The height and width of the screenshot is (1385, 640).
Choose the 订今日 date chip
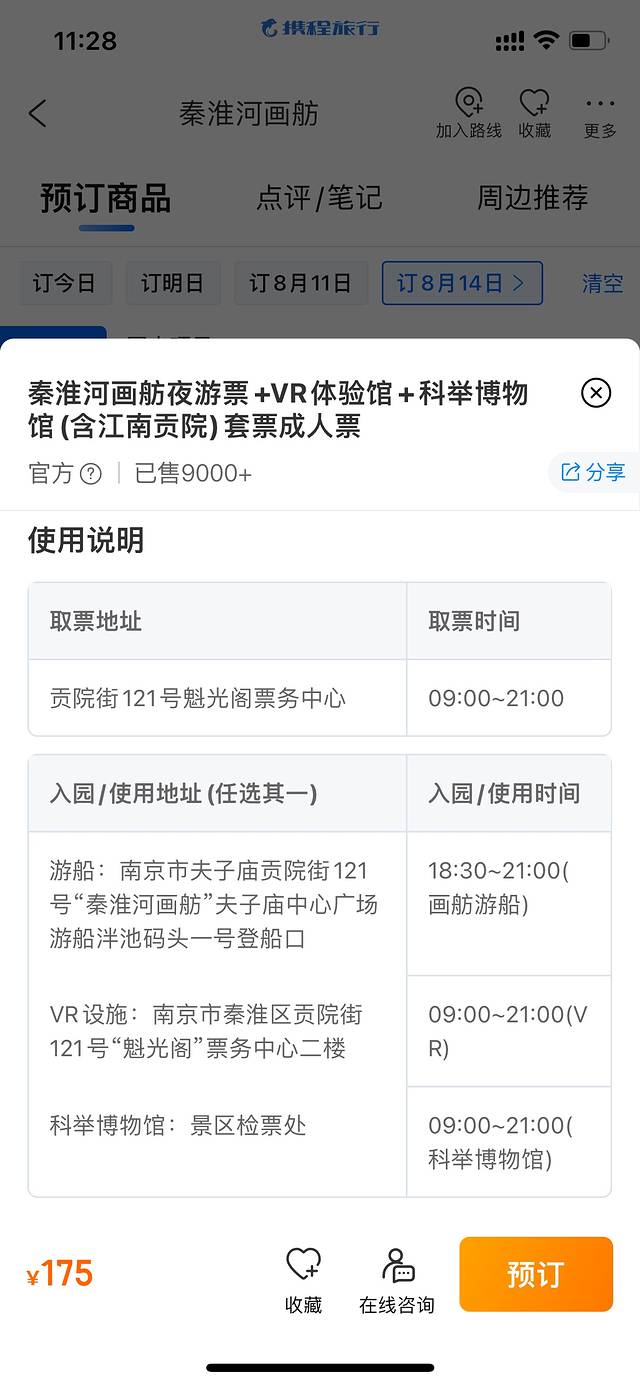[x=65, y=283]
